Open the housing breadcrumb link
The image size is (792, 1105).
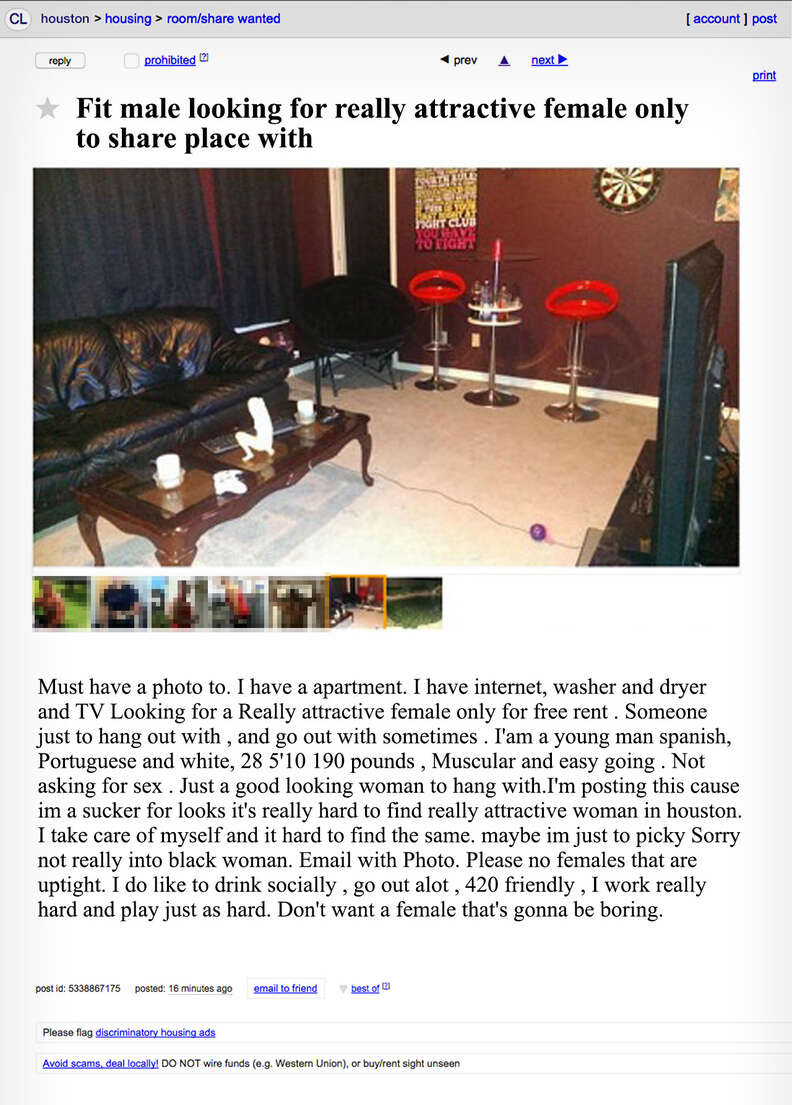pyautogui.click(x=128, y=18)
